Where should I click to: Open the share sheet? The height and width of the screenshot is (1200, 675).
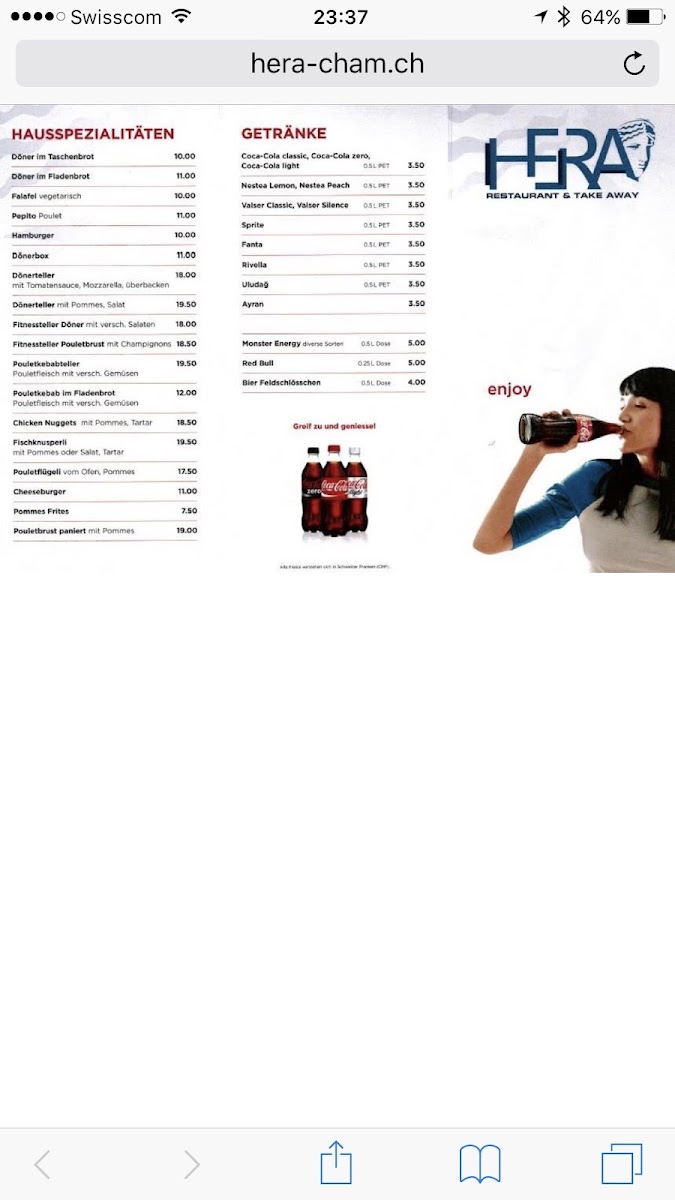coord(336,1164)
